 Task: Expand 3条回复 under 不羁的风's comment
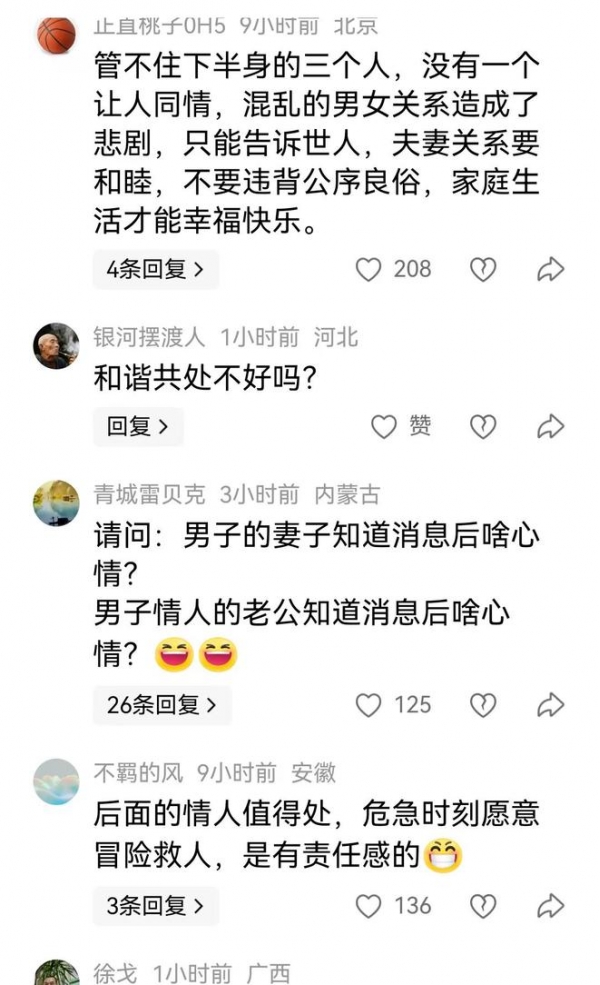coord(155,906)
